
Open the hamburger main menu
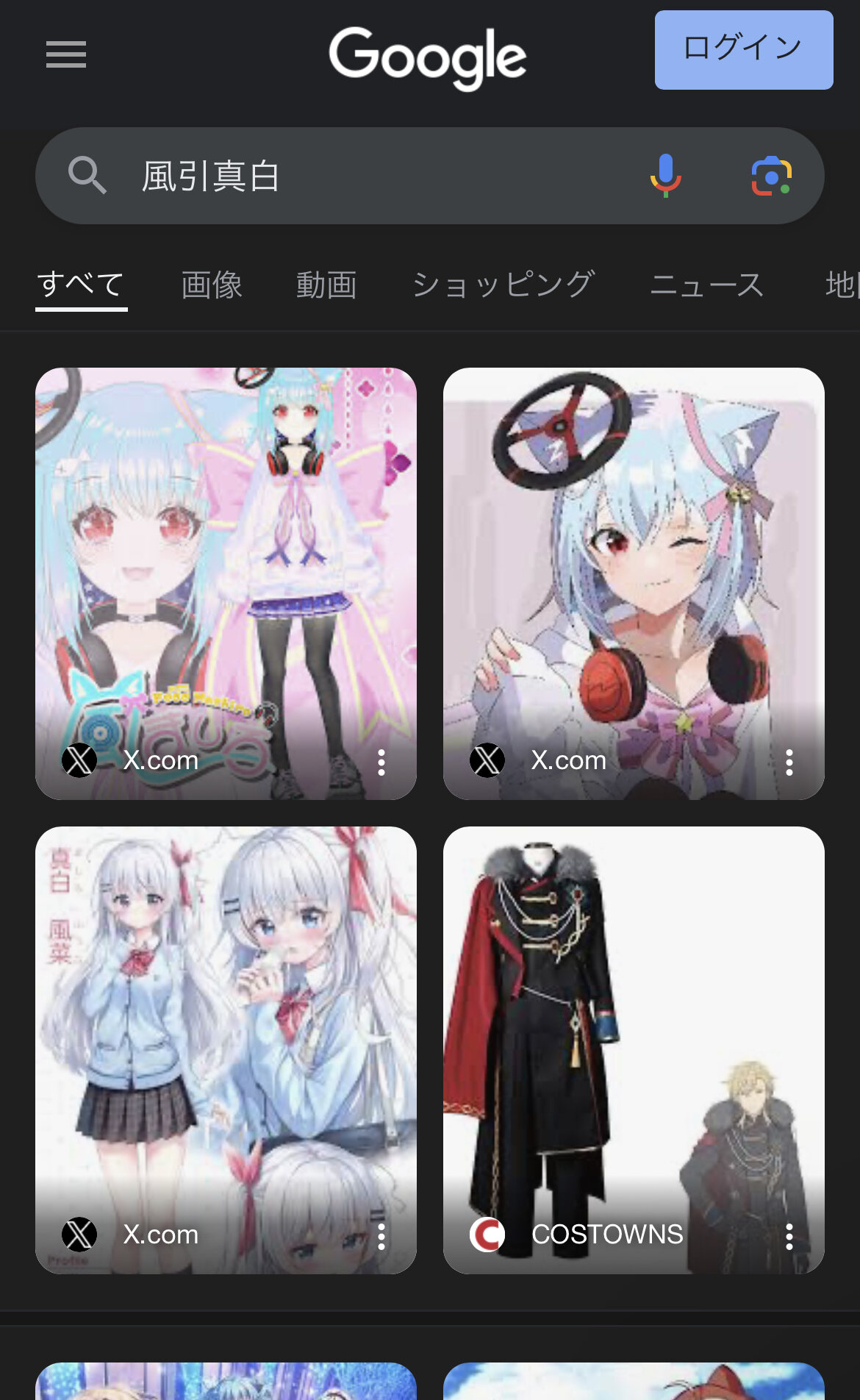(x=66, y=54)
